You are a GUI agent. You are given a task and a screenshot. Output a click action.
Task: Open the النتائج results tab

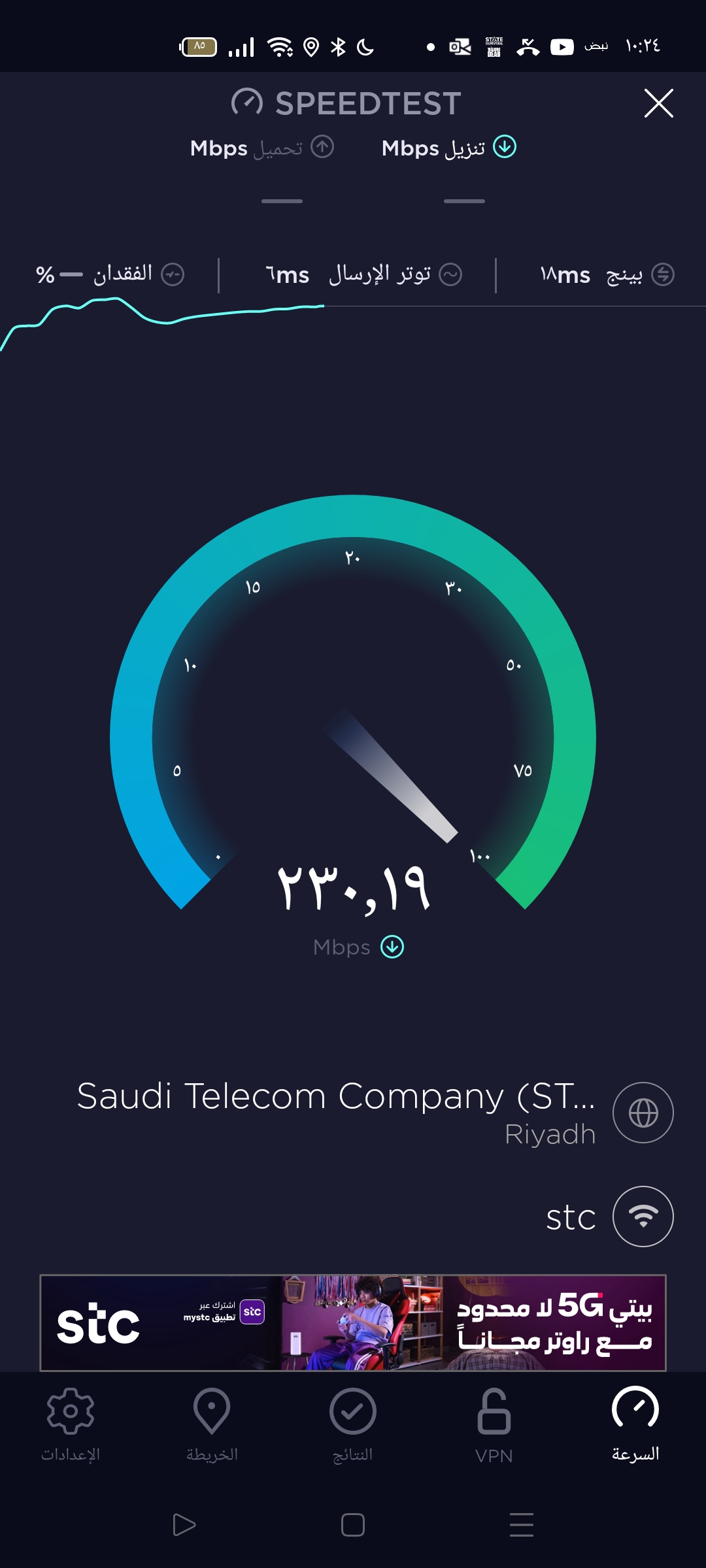click(353, 1424)
